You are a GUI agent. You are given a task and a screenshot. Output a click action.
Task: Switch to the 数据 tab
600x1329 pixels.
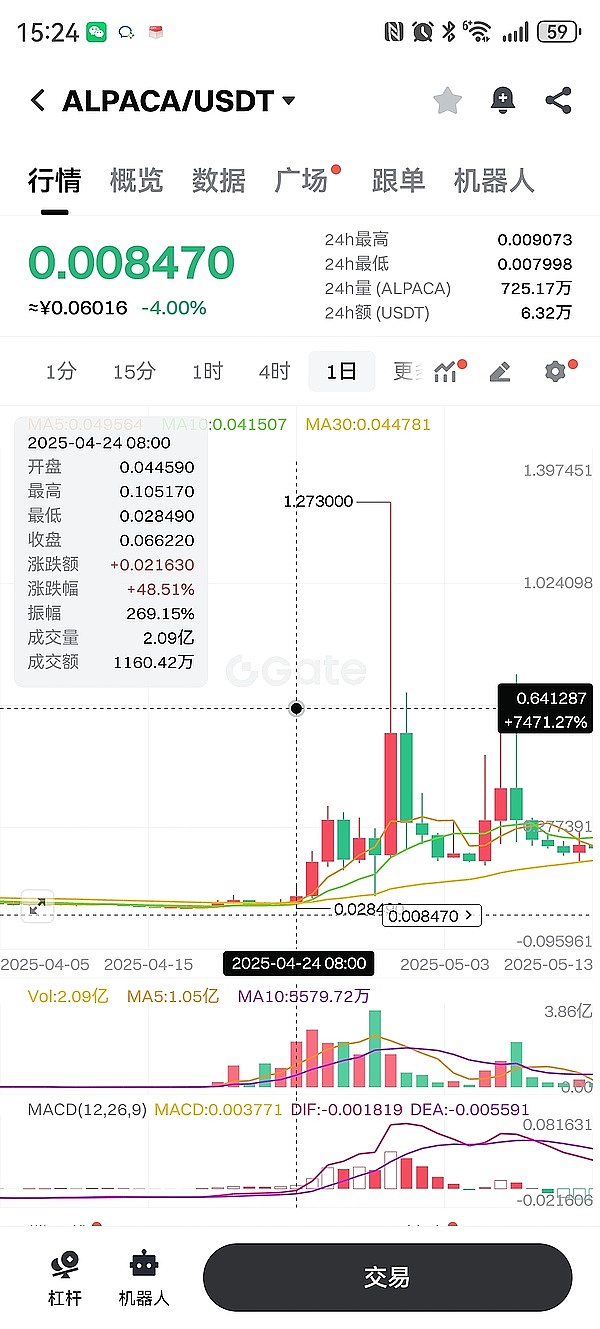click(218, 180)
